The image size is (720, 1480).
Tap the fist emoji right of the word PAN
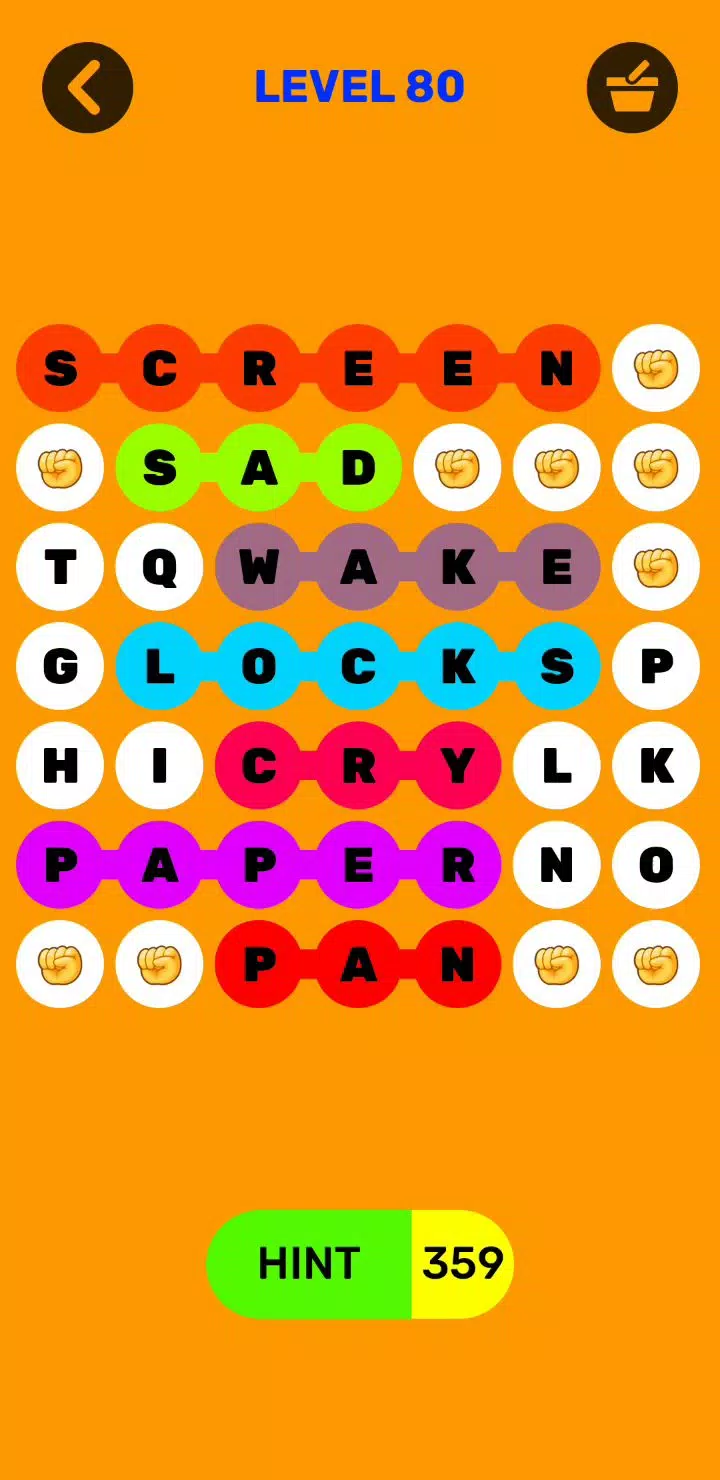pos(556,964)
